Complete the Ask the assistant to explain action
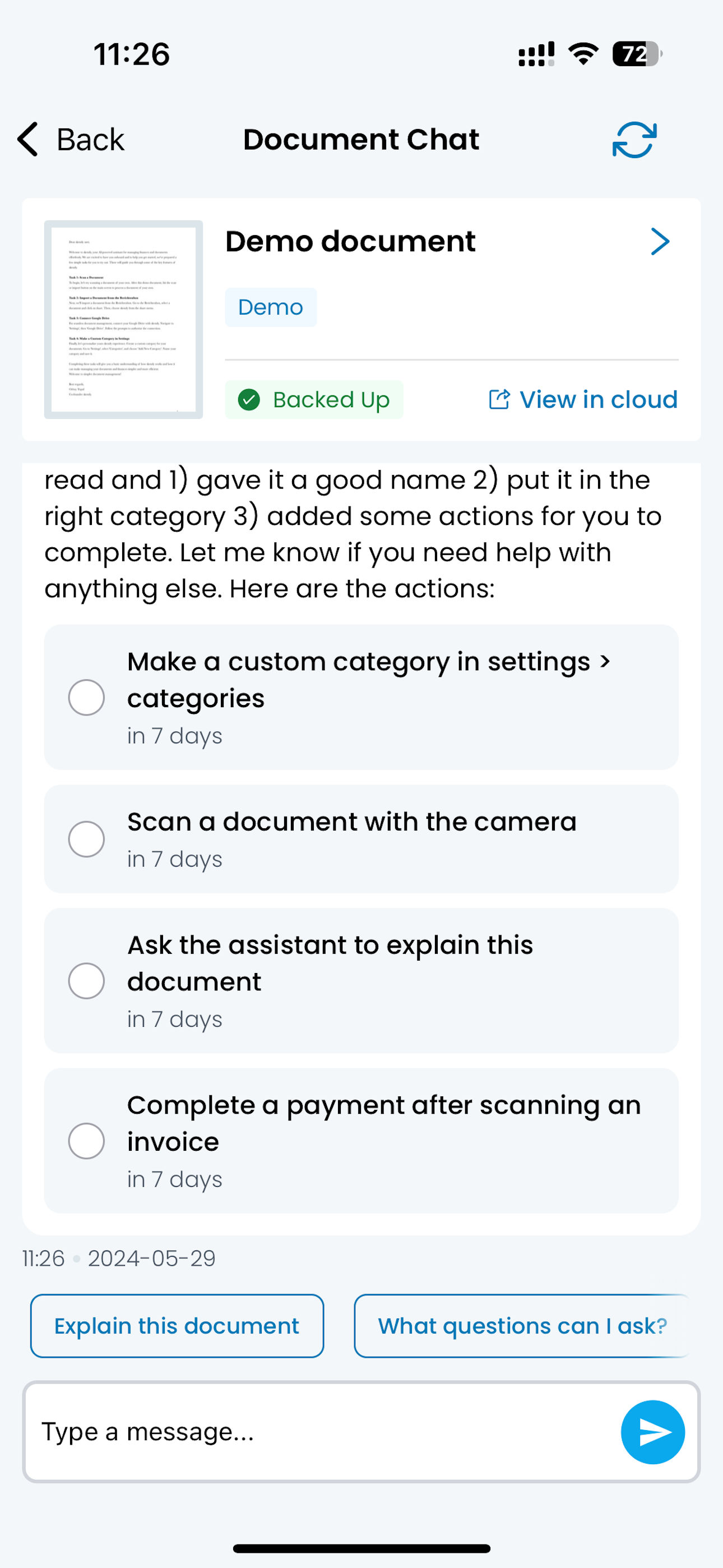 click(86, 981)
